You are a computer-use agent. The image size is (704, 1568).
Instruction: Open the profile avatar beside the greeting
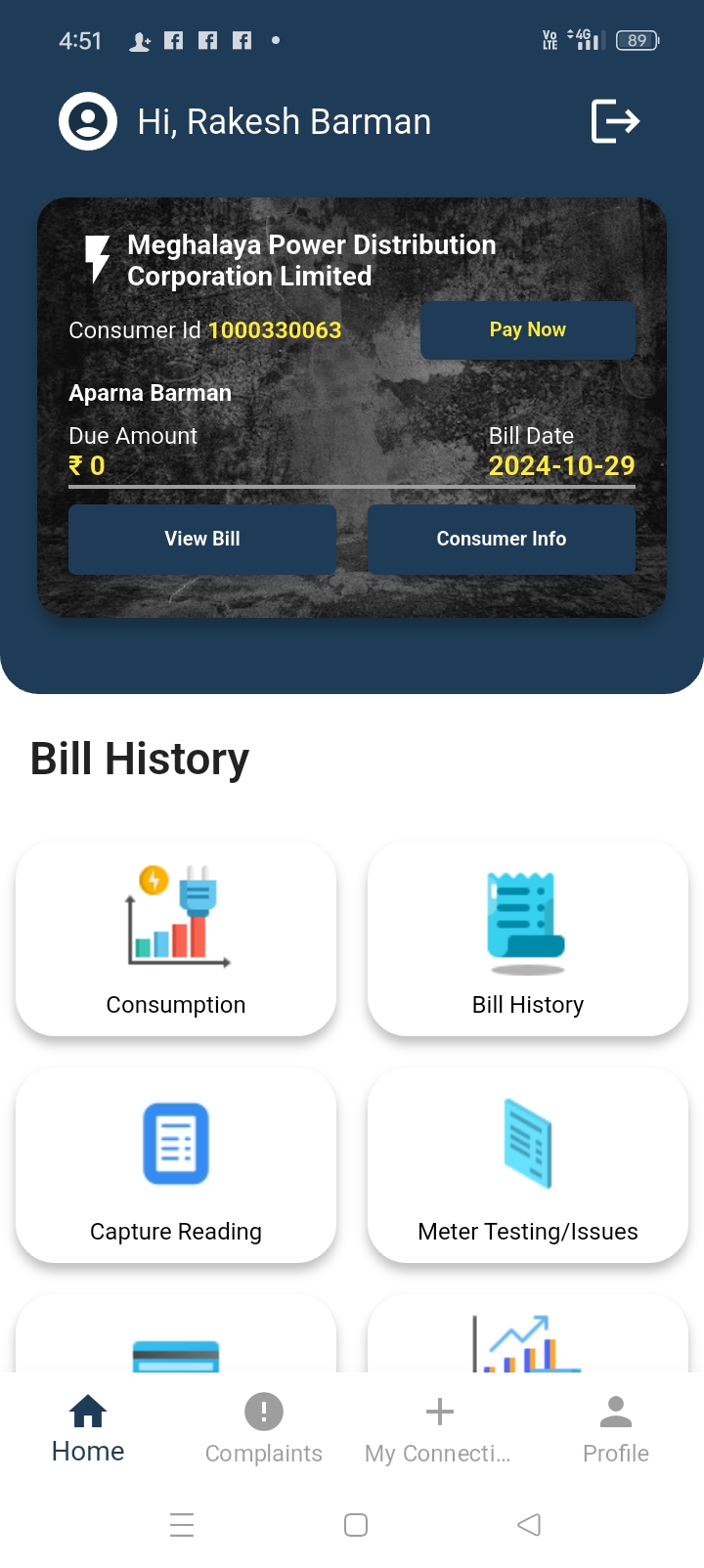88,121
